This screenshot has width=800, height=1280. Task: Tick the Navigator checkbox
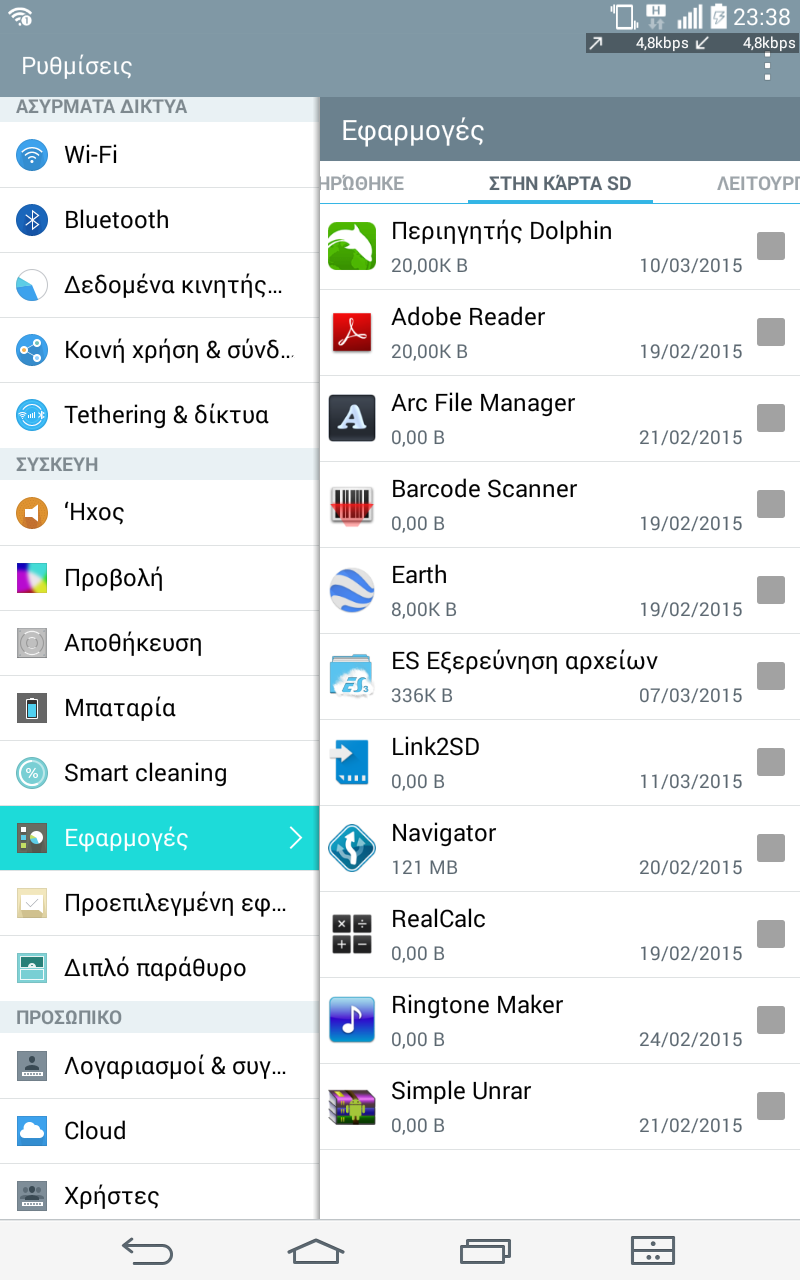click(771, 848)
